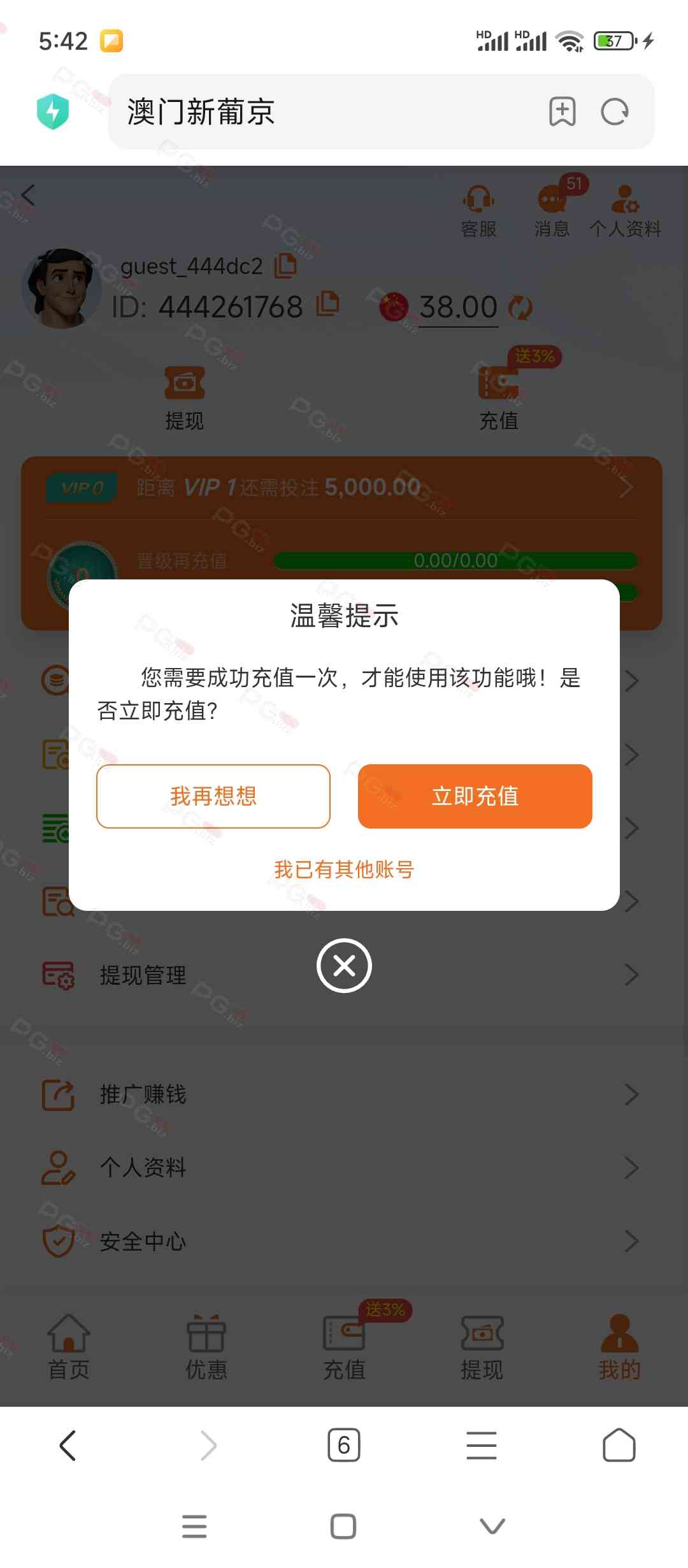
Task: Open the 我已有其他账号 link
Action: (x=344, y=869)
